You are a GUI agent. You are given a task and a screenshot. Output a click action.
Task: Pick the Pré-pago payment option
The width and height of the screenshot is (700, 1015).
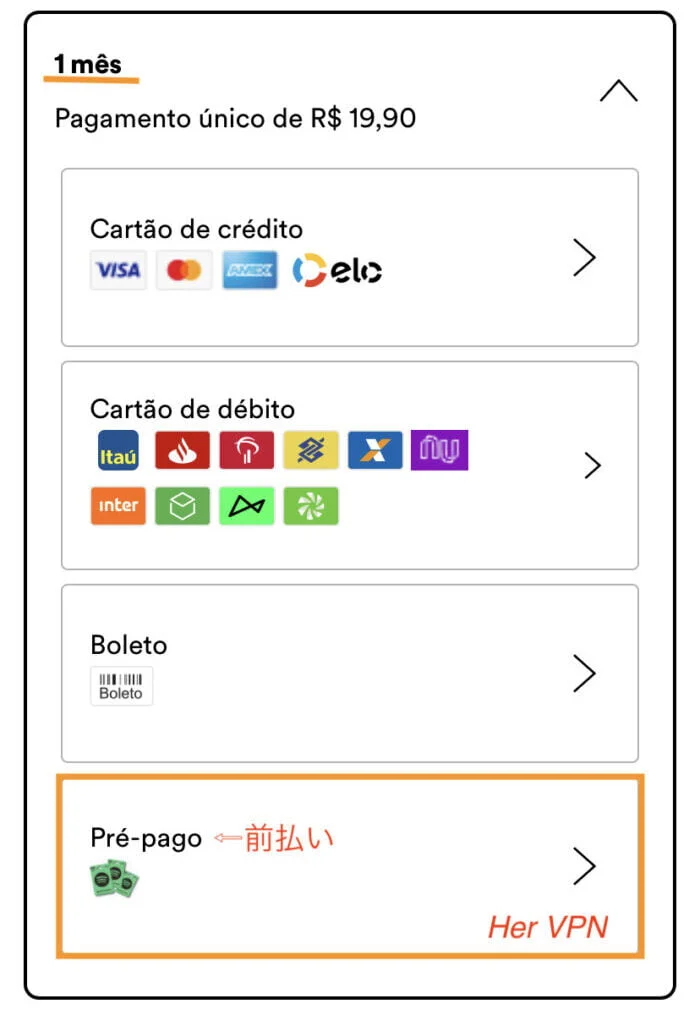pos(349,866)
